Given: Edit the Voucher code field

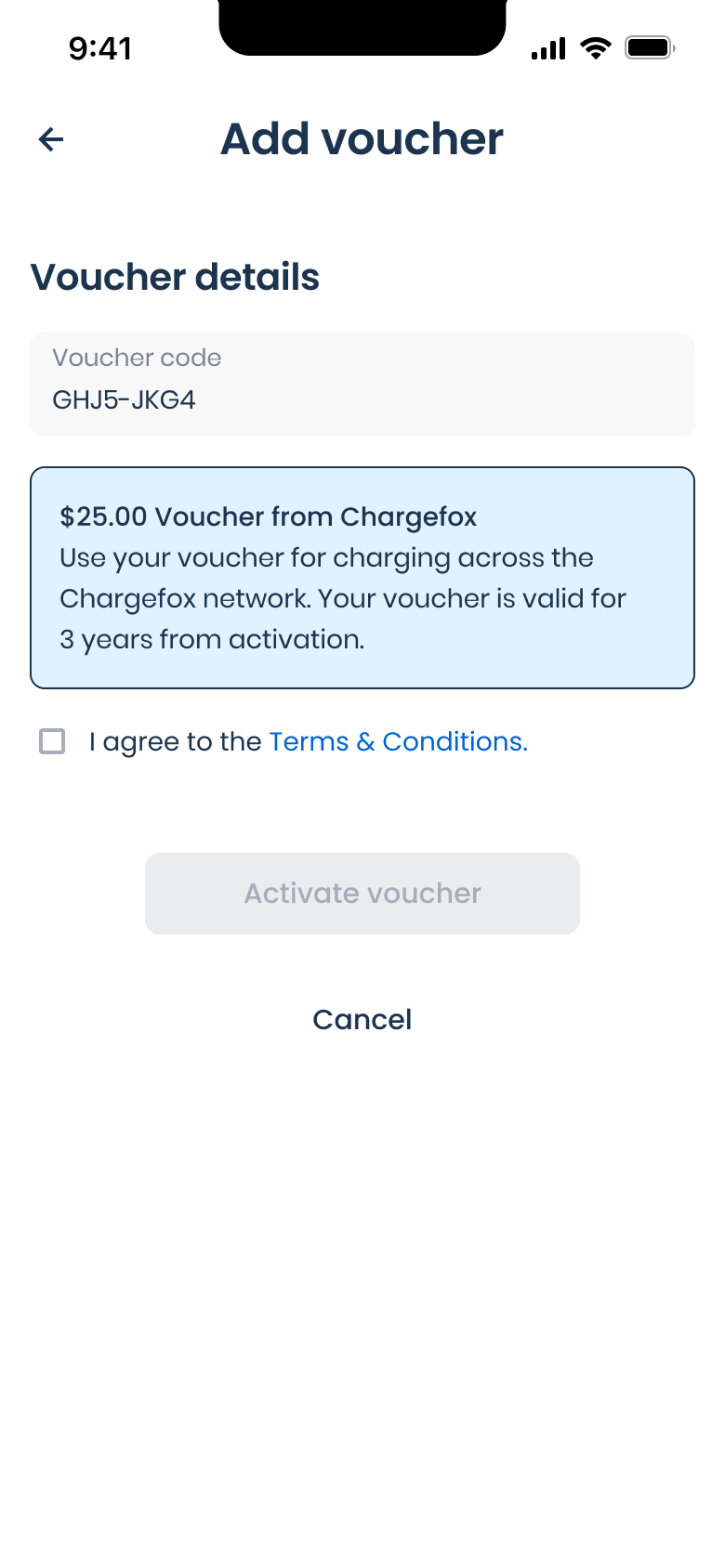Looking at the screenshot, I should click(x=362, y=385).
